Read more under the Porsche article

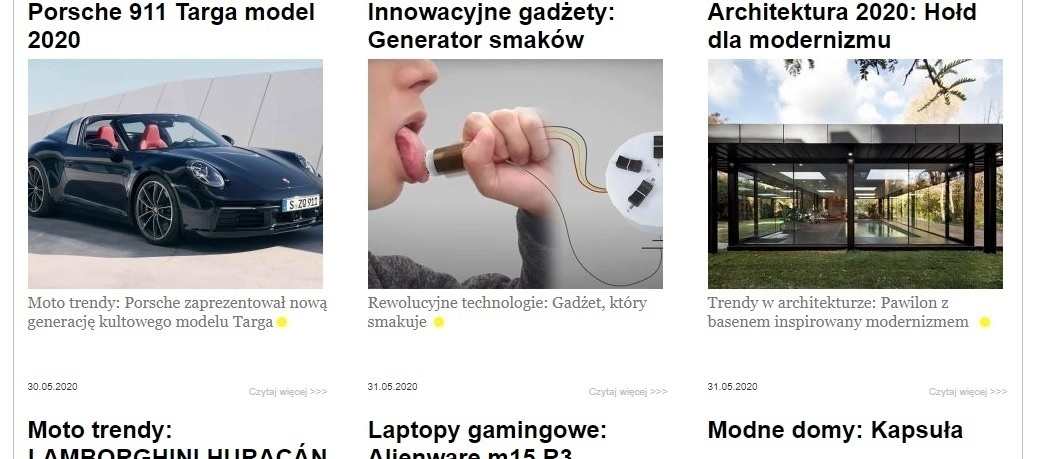click(x=288, y=392)
